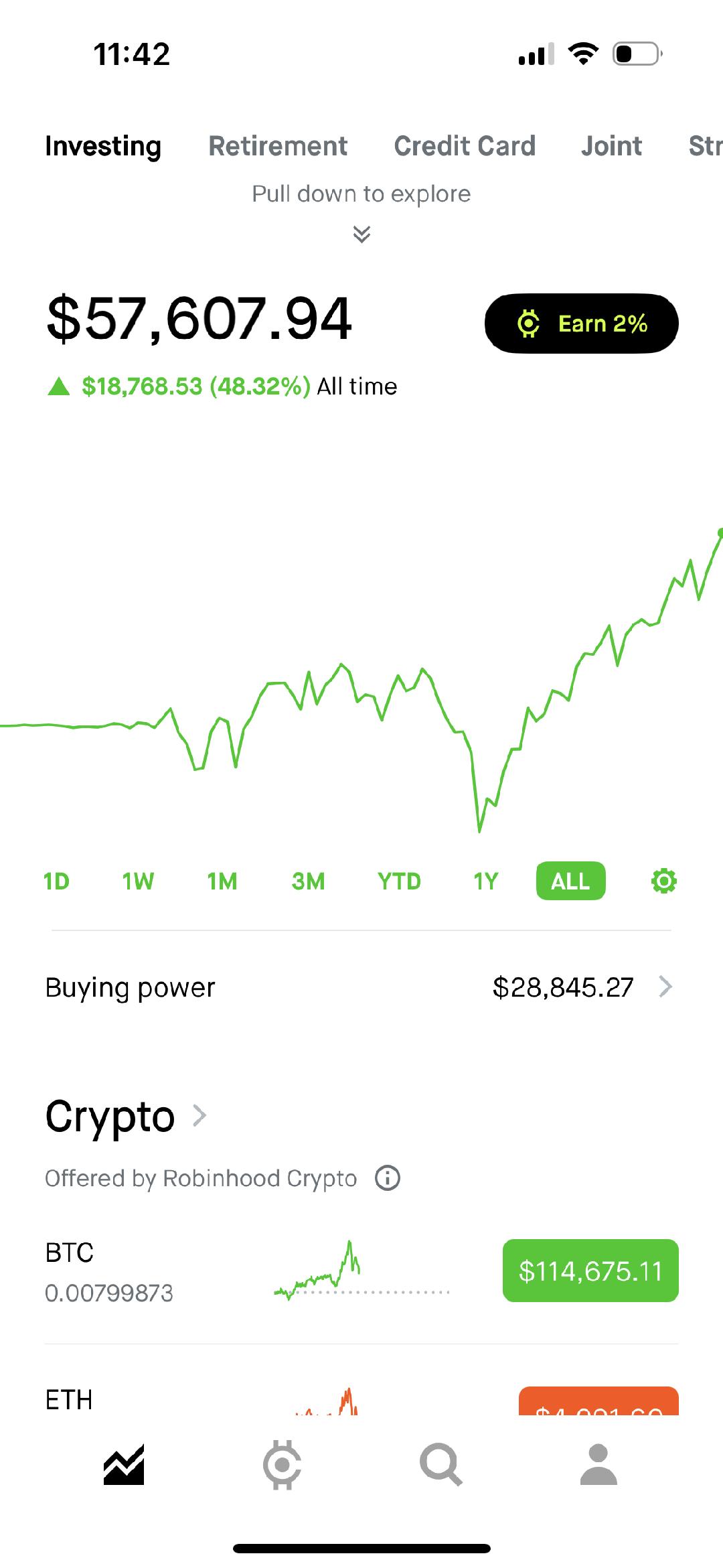The image size is (723, 1568).
Task: Select the 1Y chart range
Action: coord(486,881)
